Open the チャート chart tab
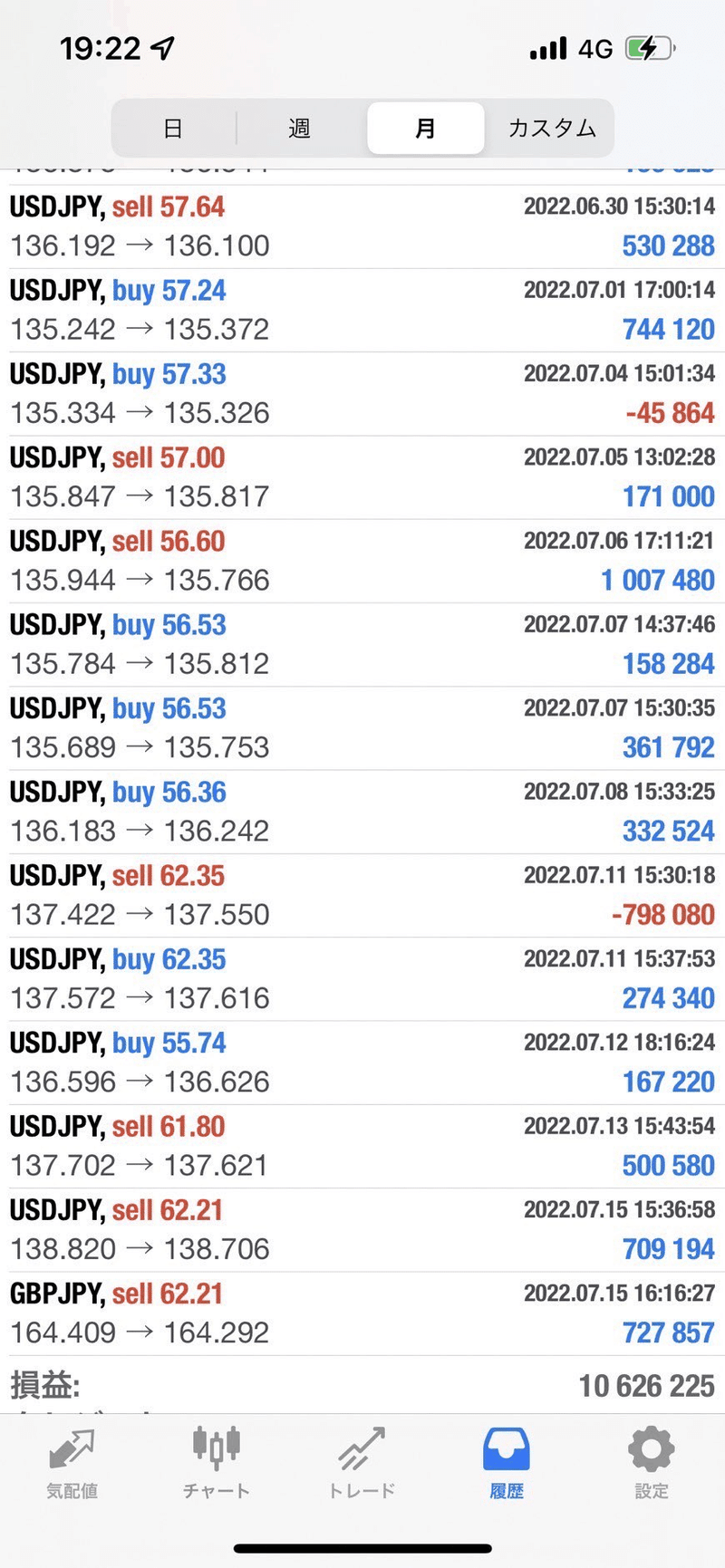 [216, 1463]
